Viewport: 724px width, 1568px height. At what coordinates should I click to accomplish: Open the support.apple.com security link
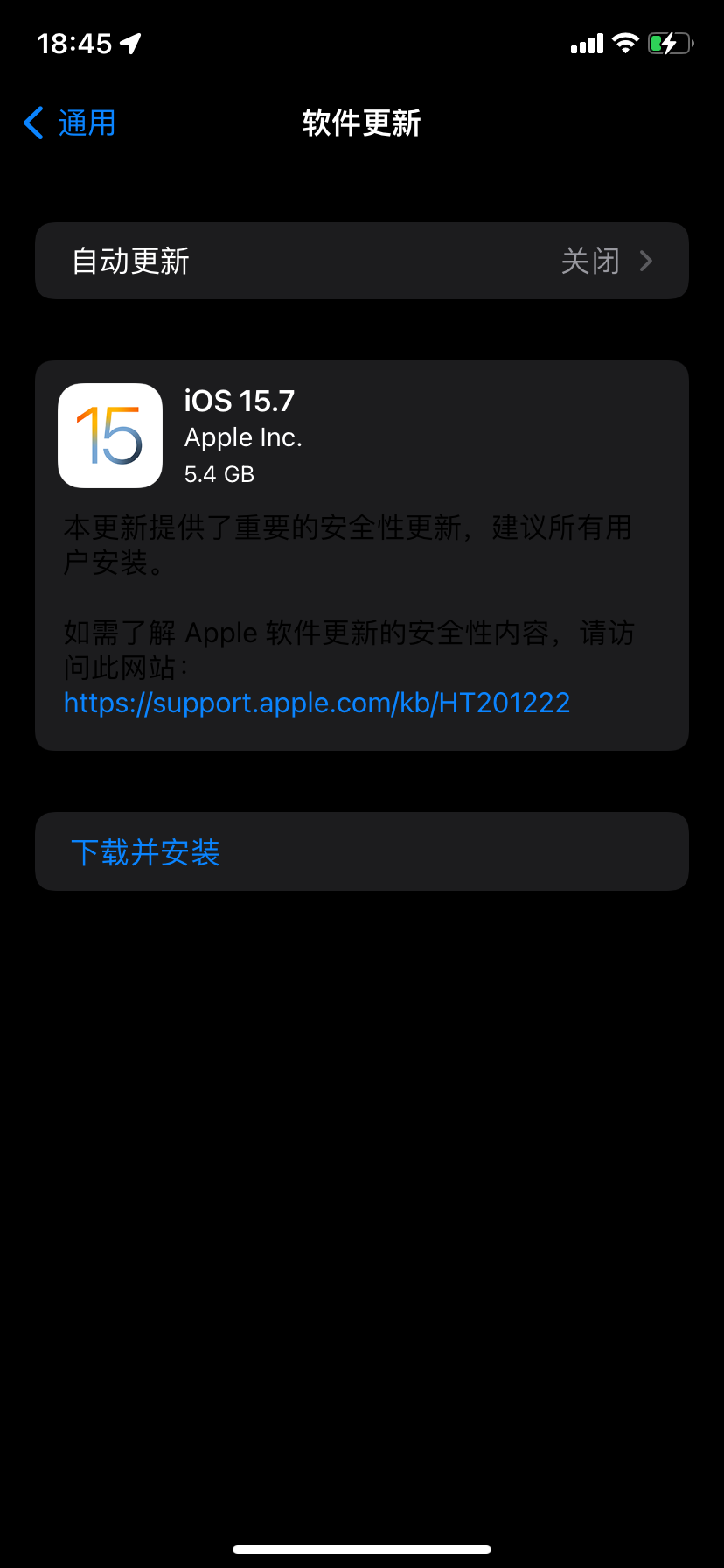[x=317, y=703]
